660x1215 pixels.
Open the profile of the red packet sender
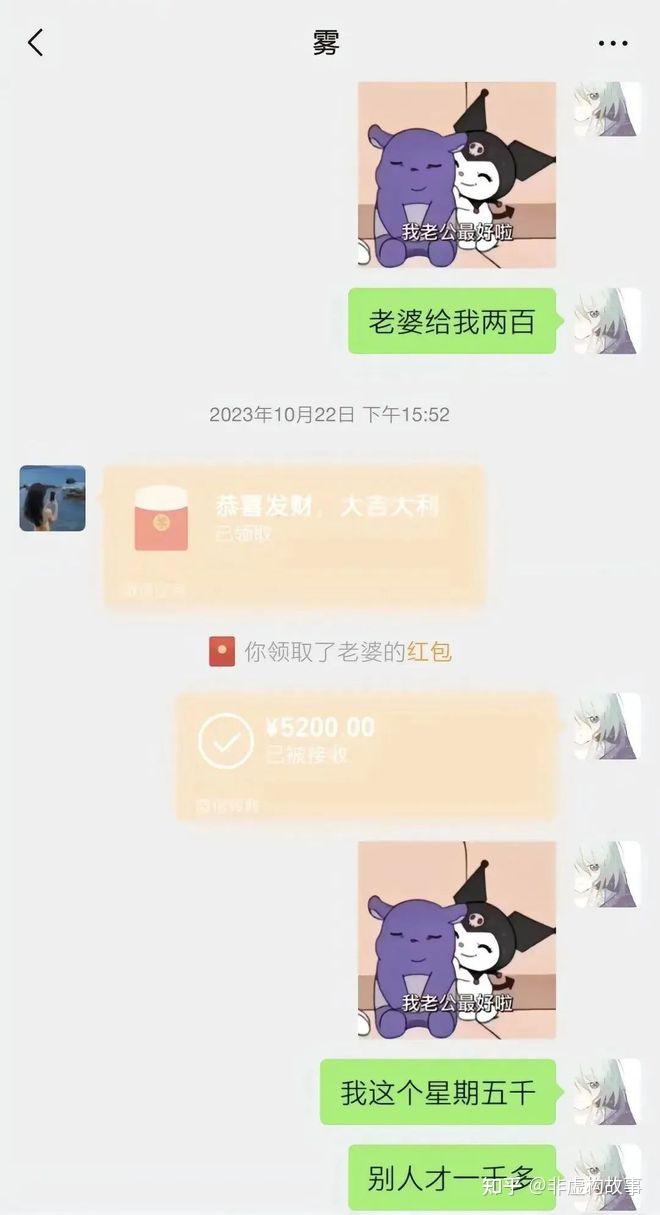pos(52,498)
